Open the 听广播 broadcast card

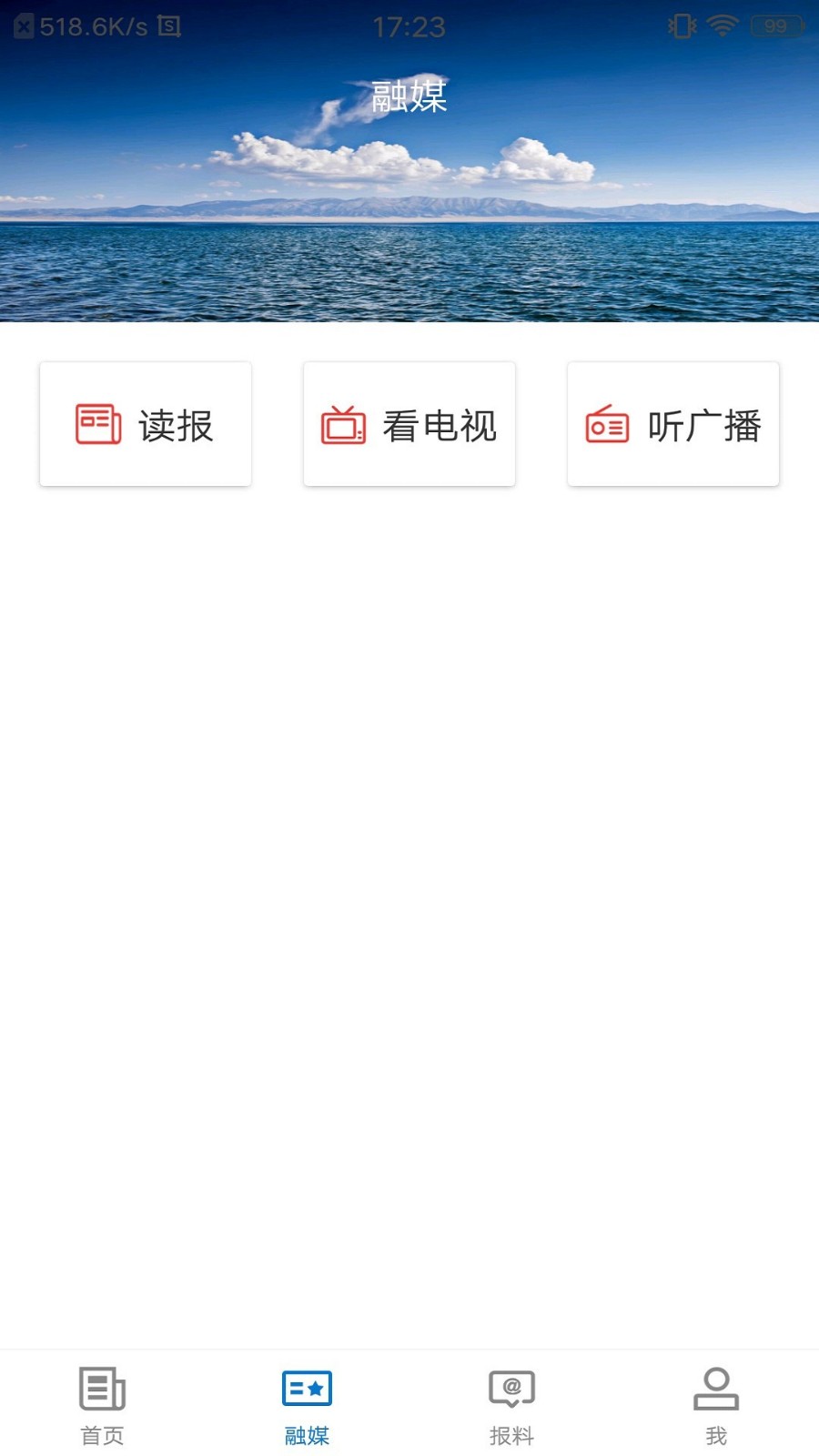tap(672, 423)
